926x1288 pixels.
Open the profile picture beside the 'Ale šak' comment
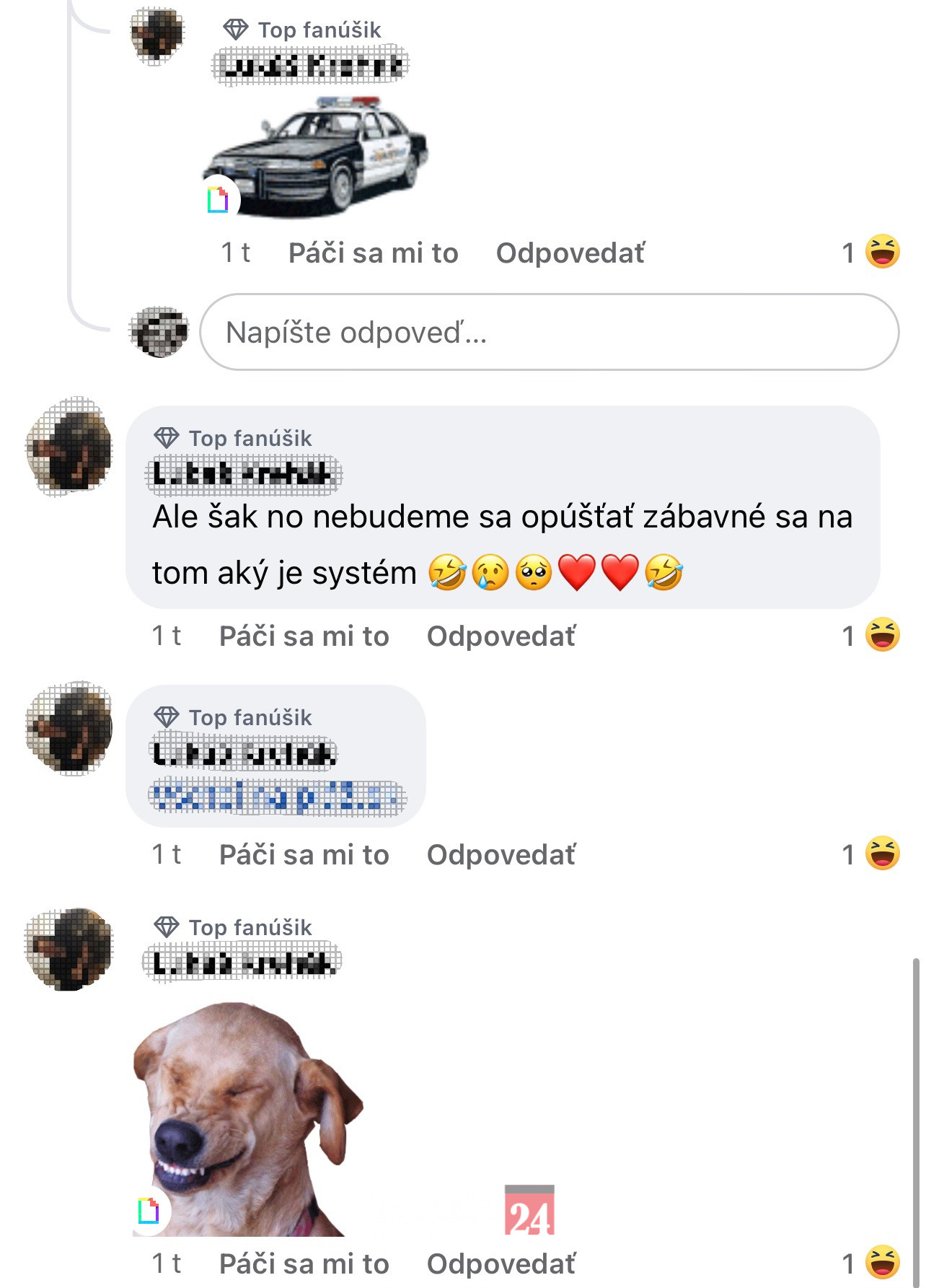pos(70,447)
